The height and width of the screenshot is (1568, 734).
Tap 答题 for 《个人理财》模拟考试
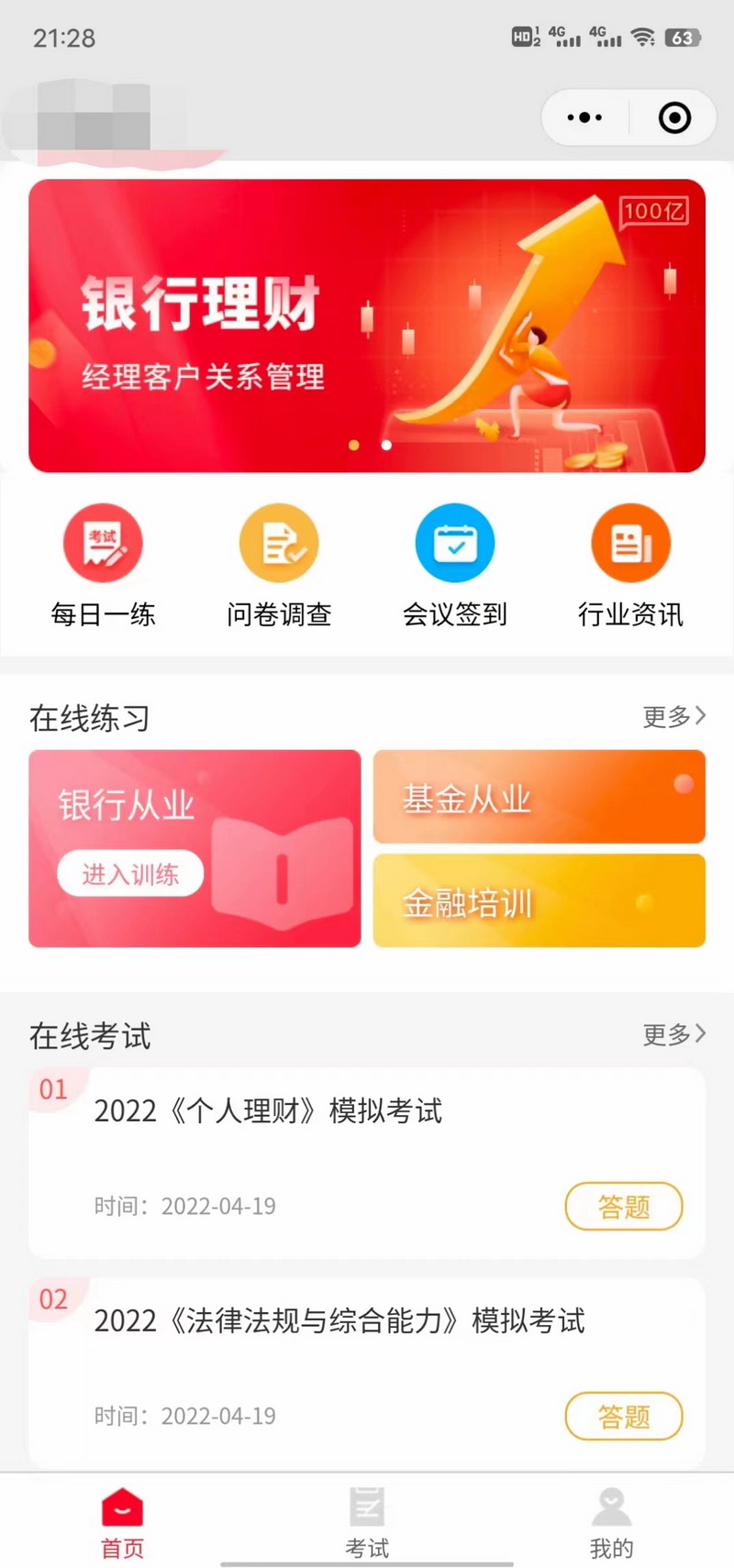click(624, 1206)
